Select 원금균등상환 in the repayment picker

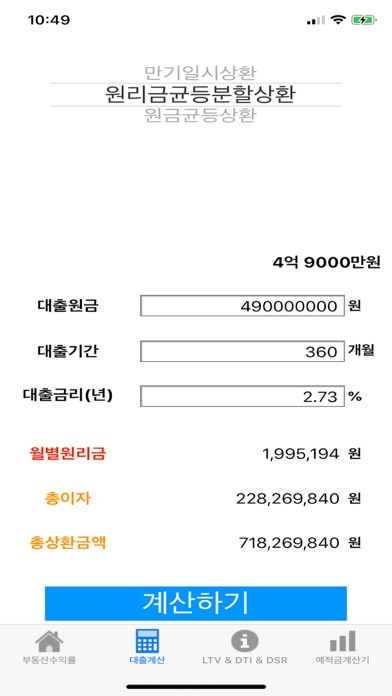[x=200, y=115]
